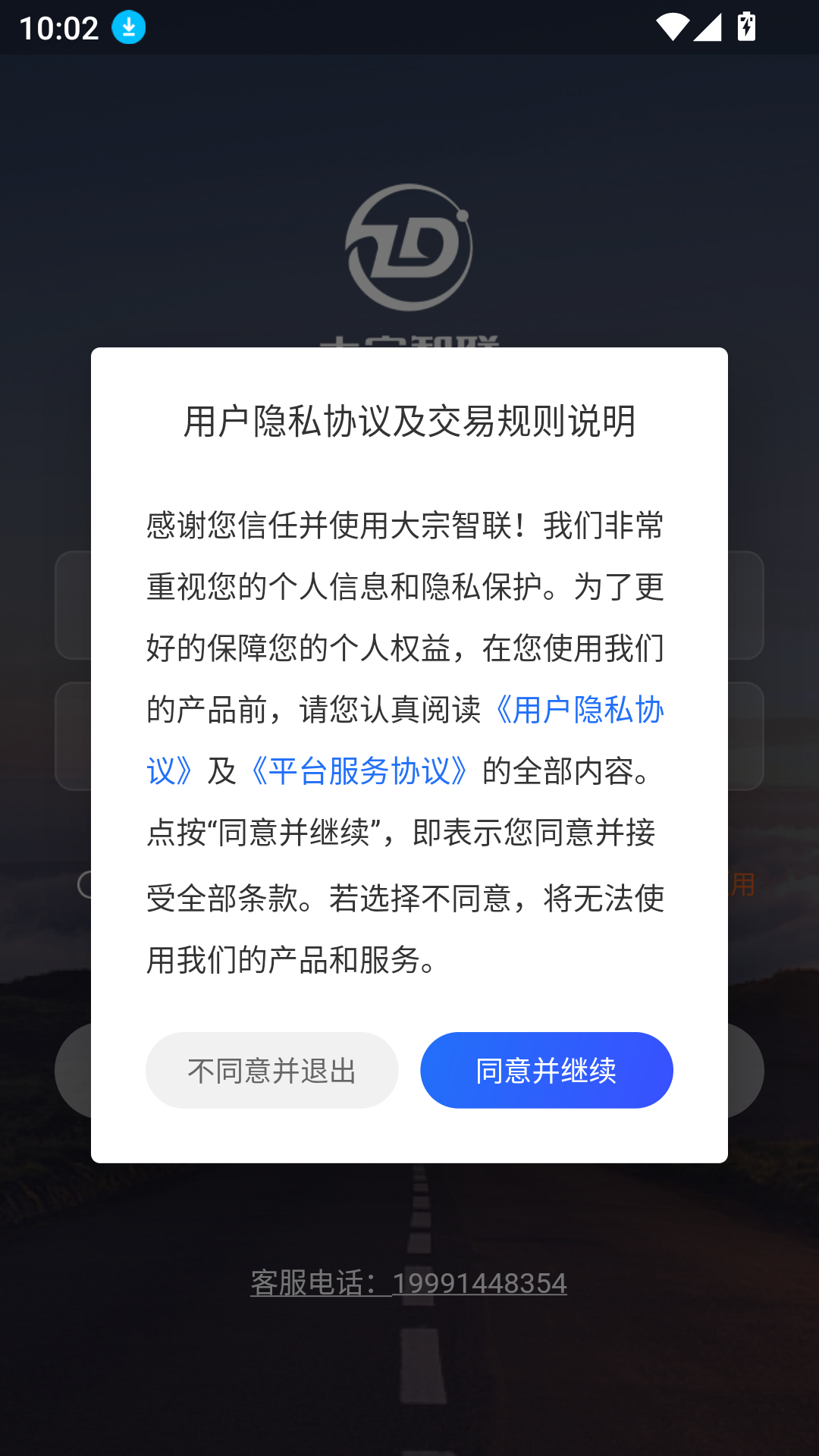This screenshot has width=819, height=1456.
Task: Tap the gray 不同意并退出 button
Action: [272, 1070]
